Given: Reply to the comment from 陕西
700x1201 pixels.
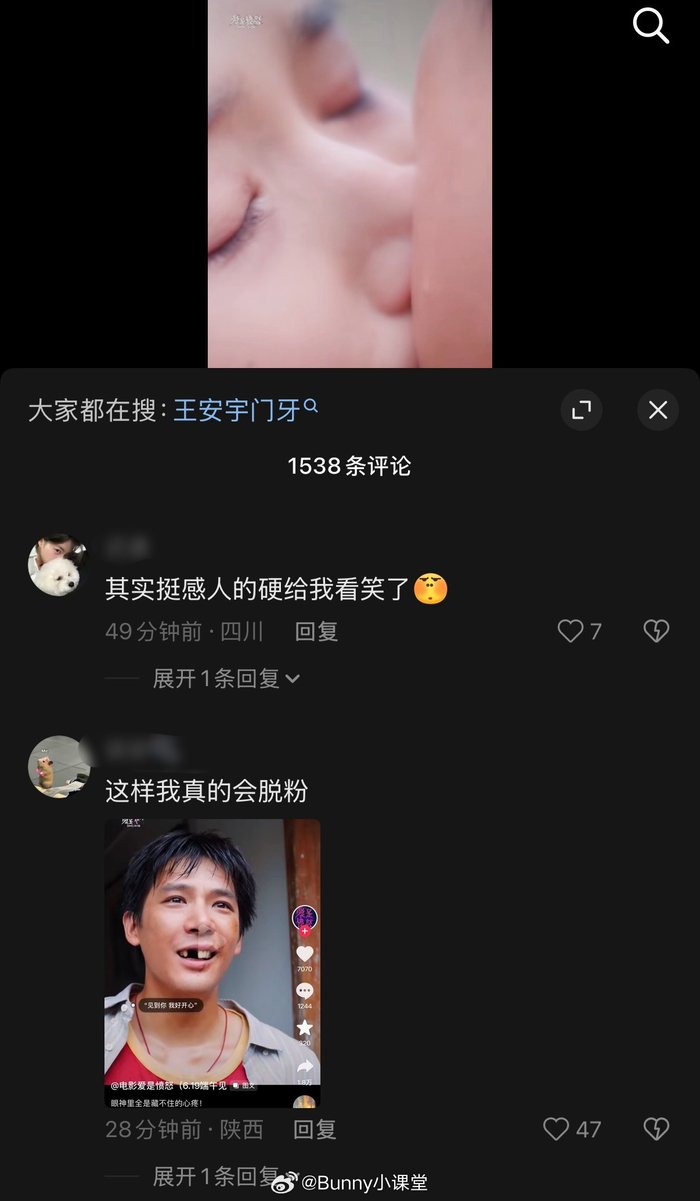Looking at the screenshot, I should (314, 1129).
